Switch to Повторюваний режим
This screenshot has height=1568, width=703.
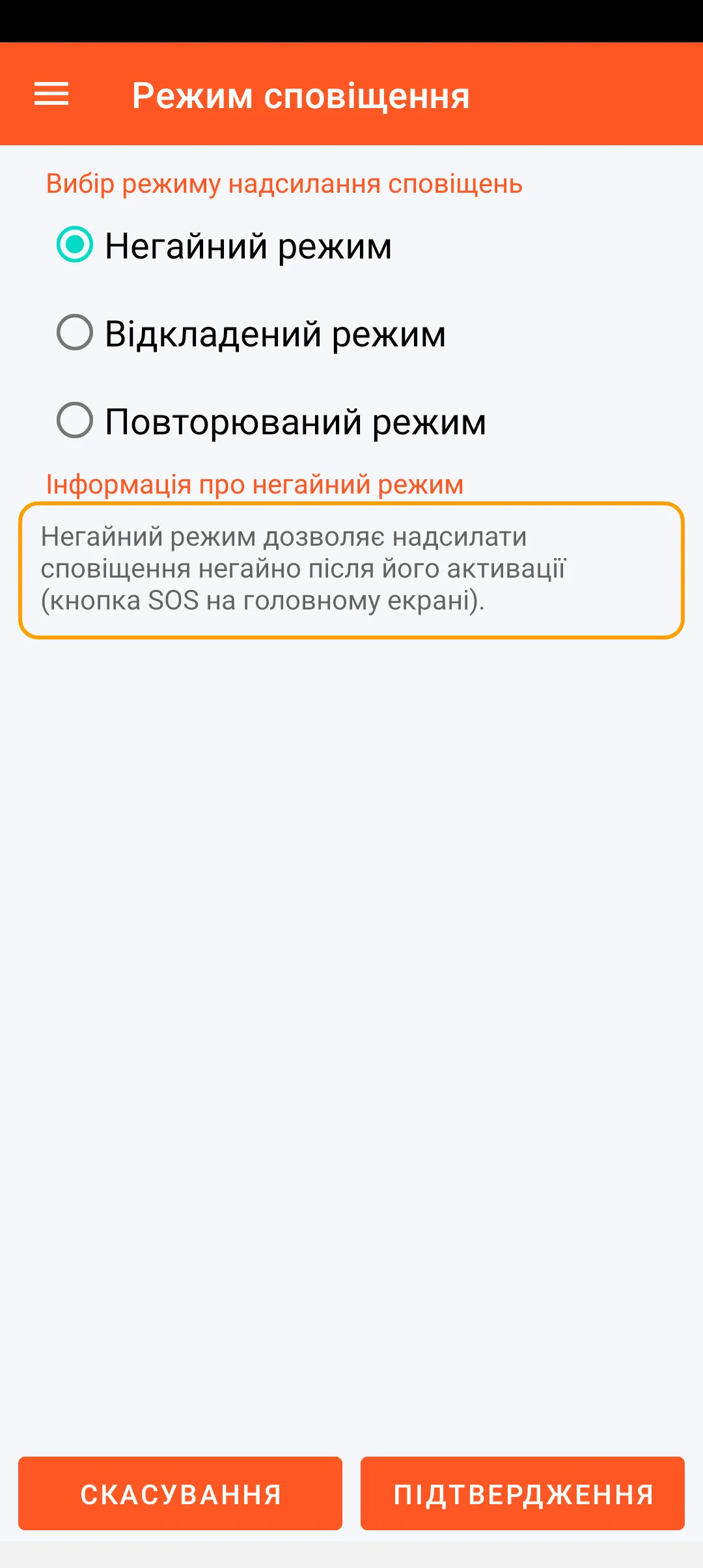pyautogui.click(x=75, y=421)
